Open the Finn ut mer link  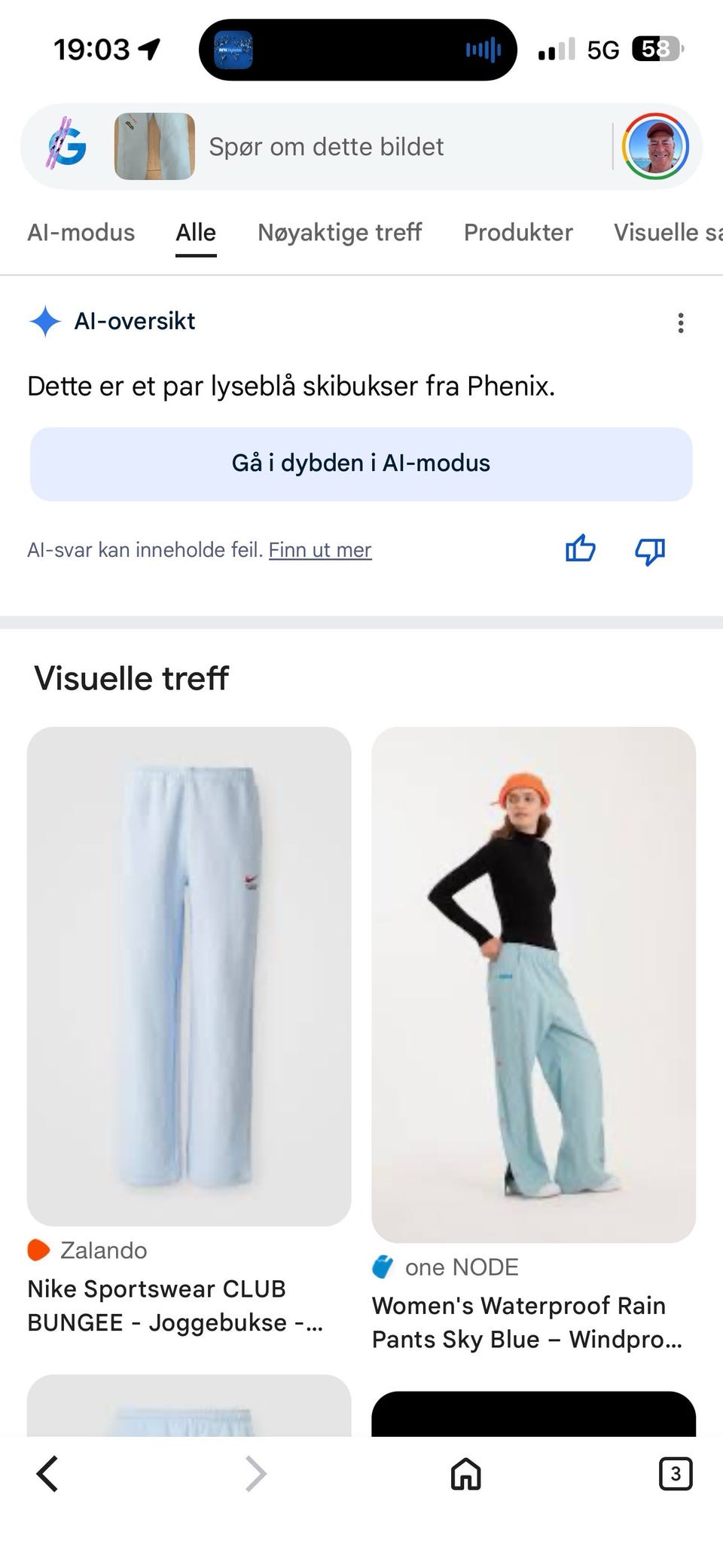pyautogui.click(x=319, y=550)
